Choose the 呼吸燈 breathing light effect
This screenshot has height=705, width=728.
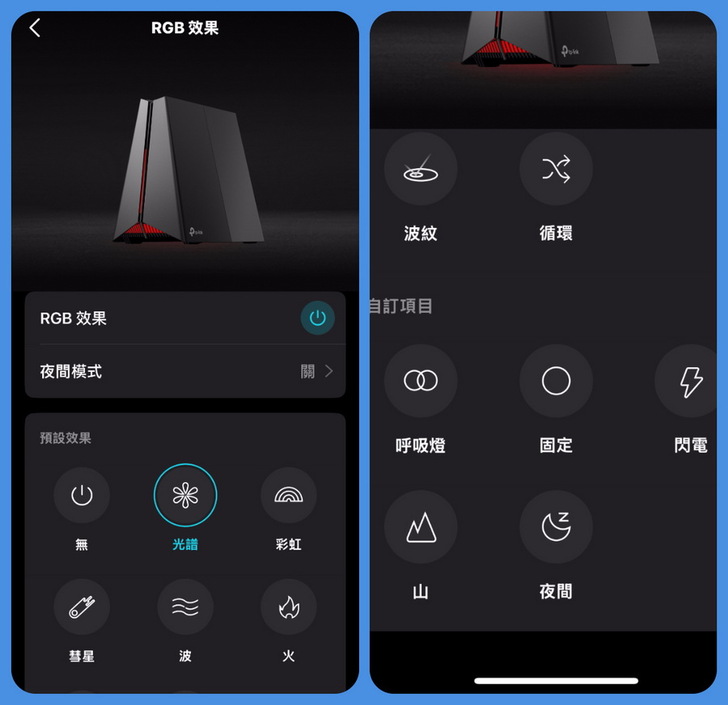pos(420,381)
